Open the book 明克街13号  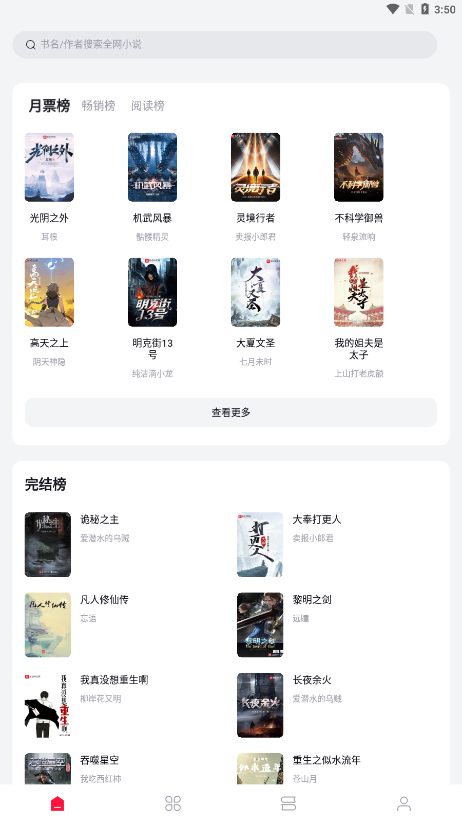tap(152, 318)
